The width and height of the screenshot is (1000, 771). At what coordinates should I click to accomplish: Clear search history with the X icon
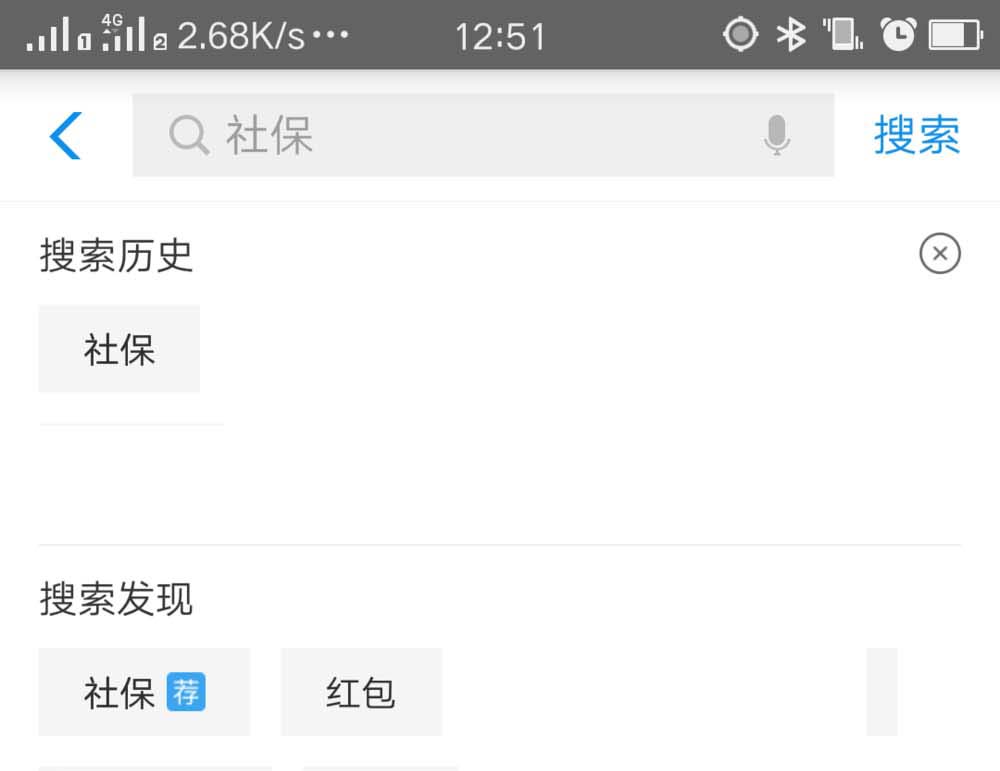[x=939, y=254]
